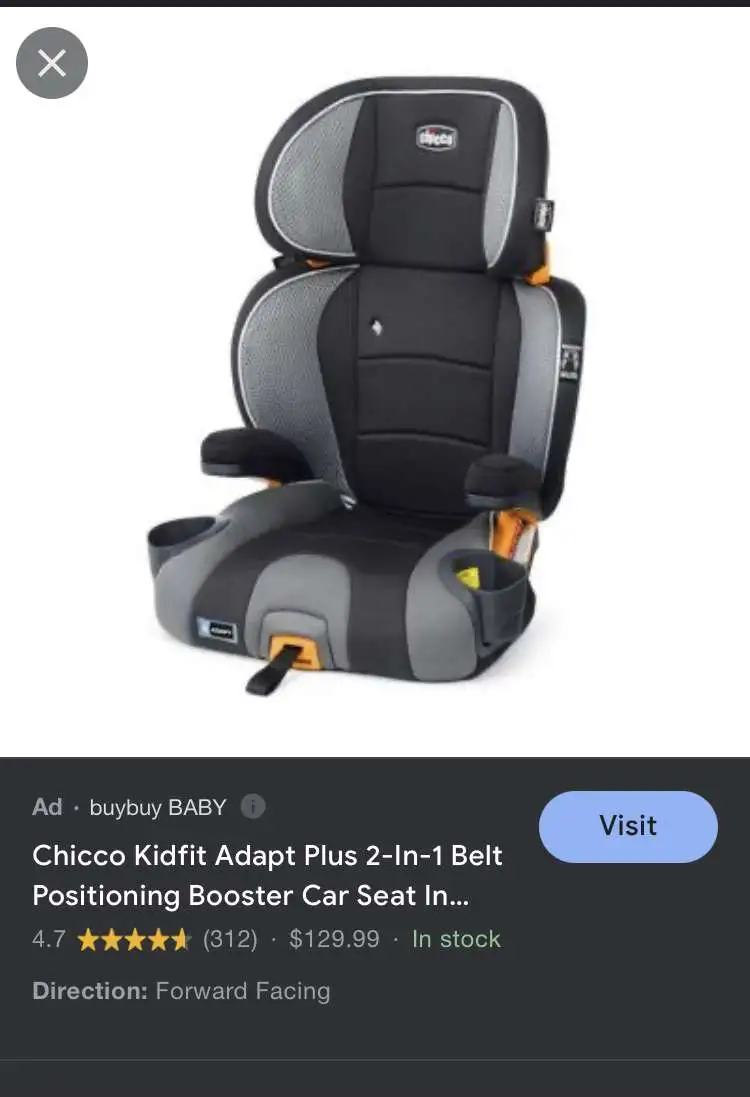Open the Chicco Kidfit Adapt Plus listing title

(267, 875)
